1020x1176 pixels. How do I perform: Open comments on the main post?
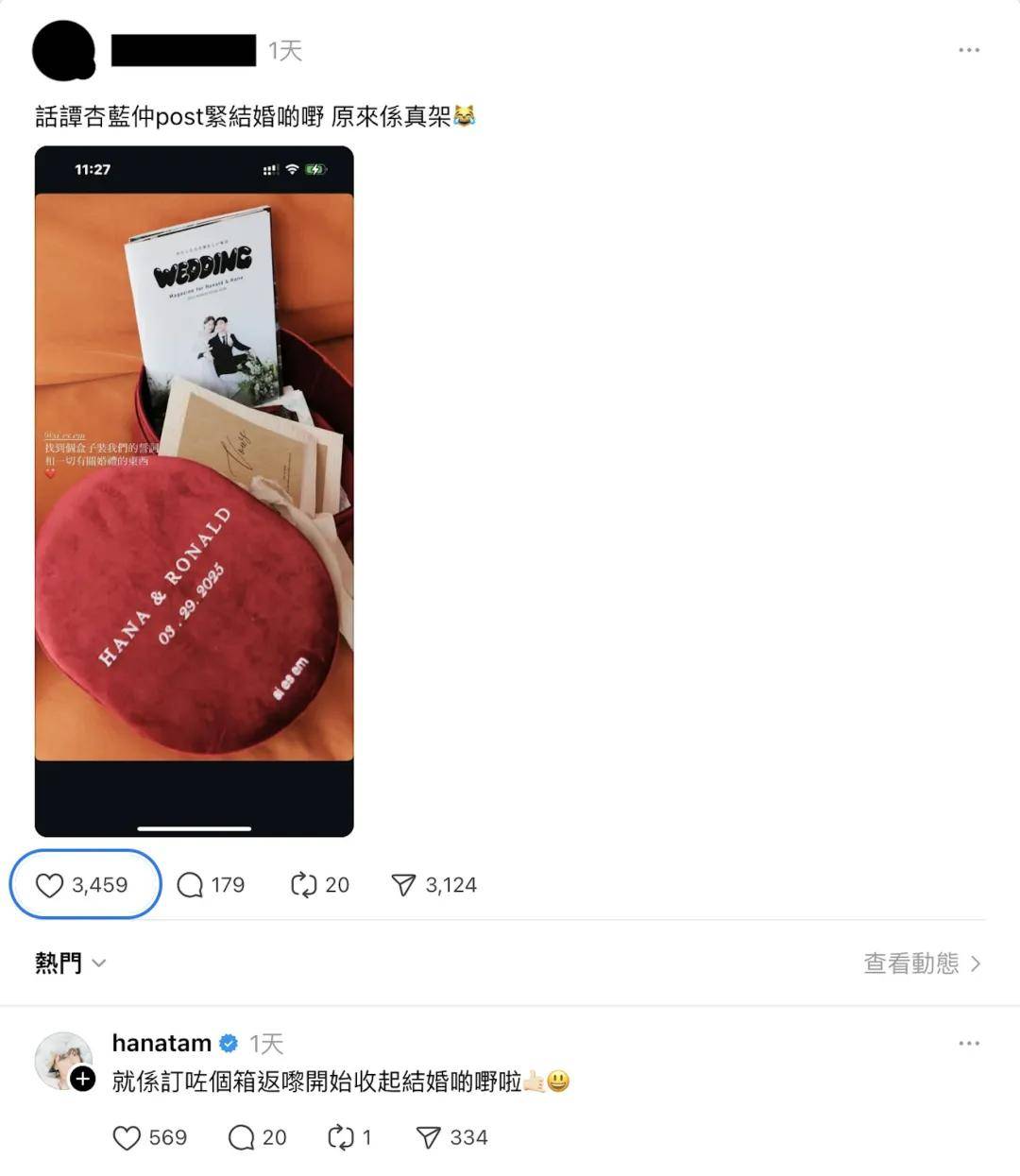[191, 885]
